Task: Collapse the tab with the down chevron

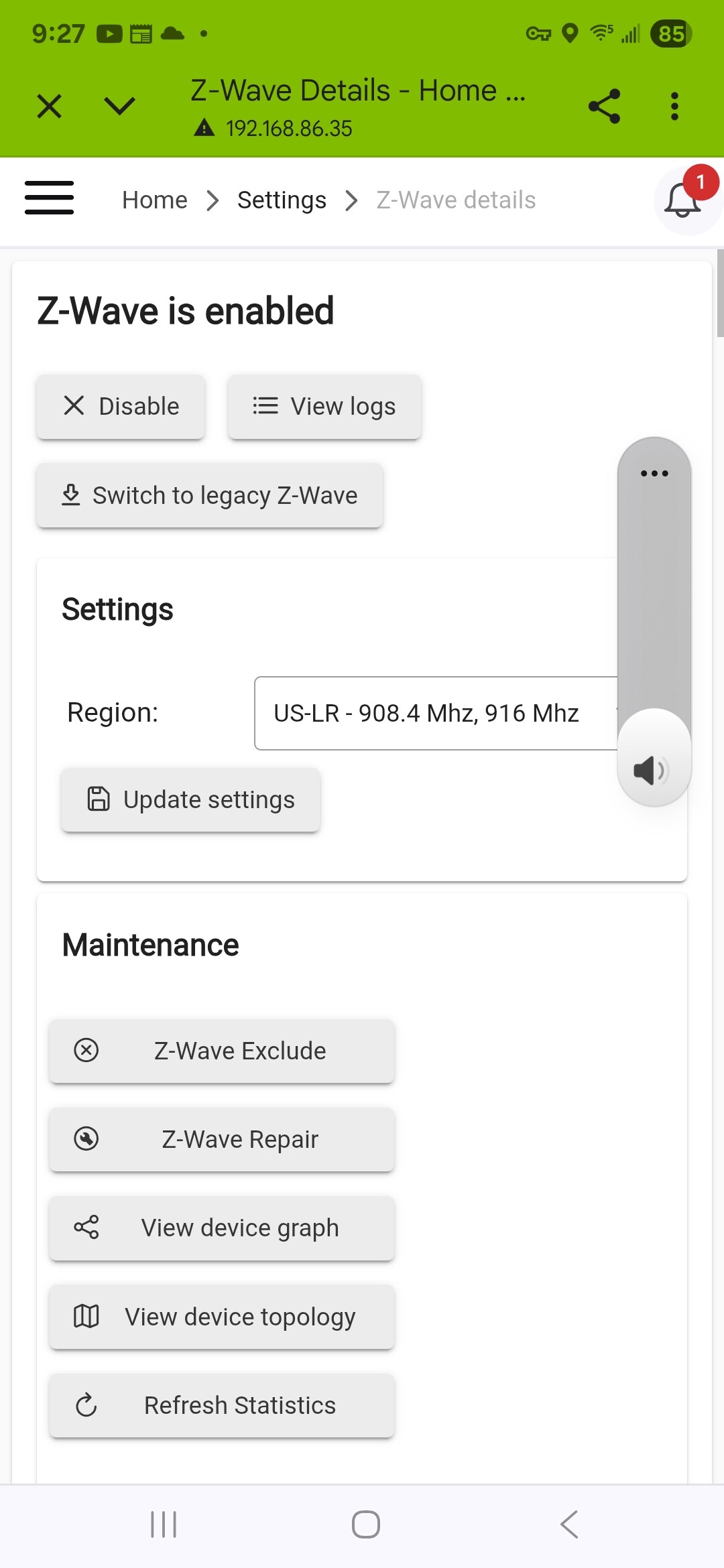Action: point(120,106)
